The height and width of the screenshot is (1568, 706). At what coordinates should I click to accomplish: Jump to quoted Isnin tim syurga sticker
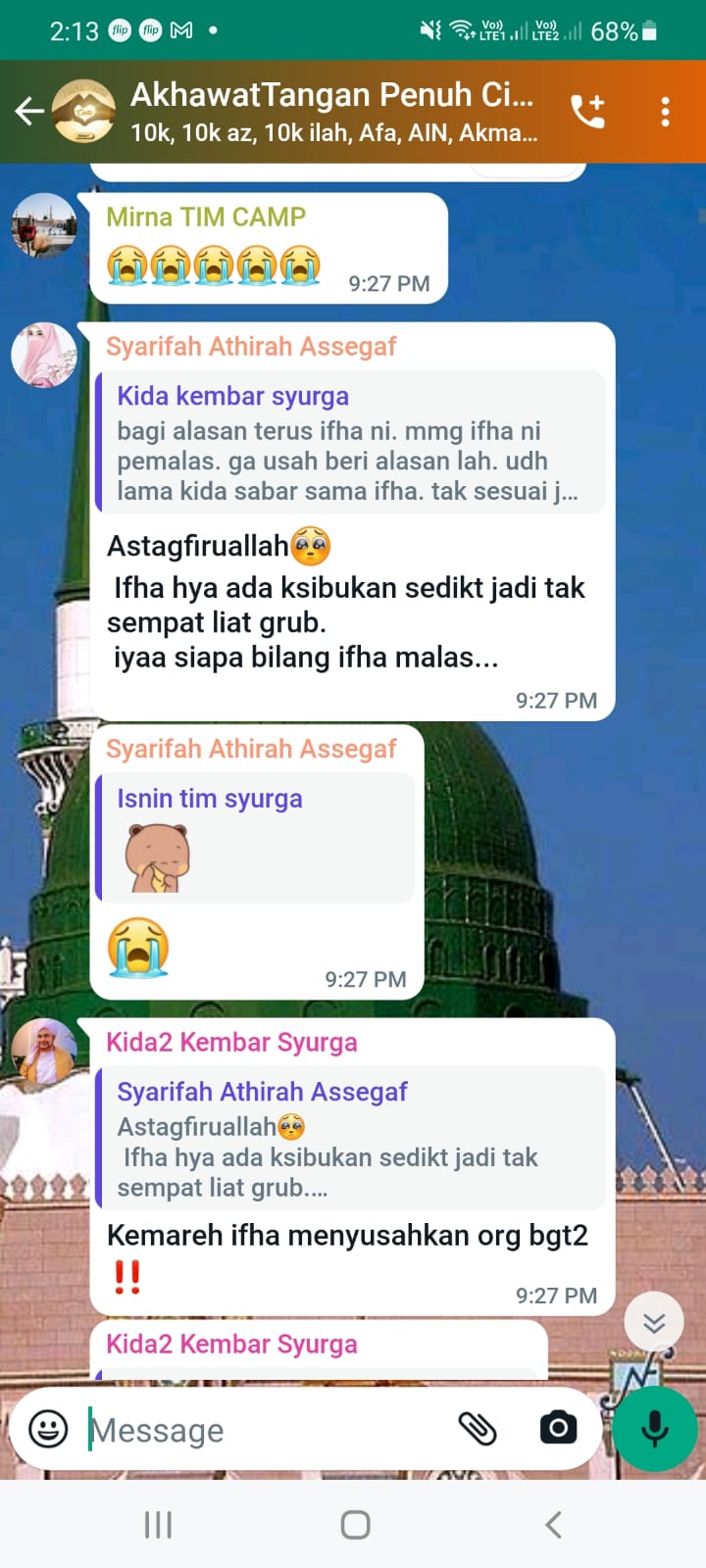coord(255,839)
